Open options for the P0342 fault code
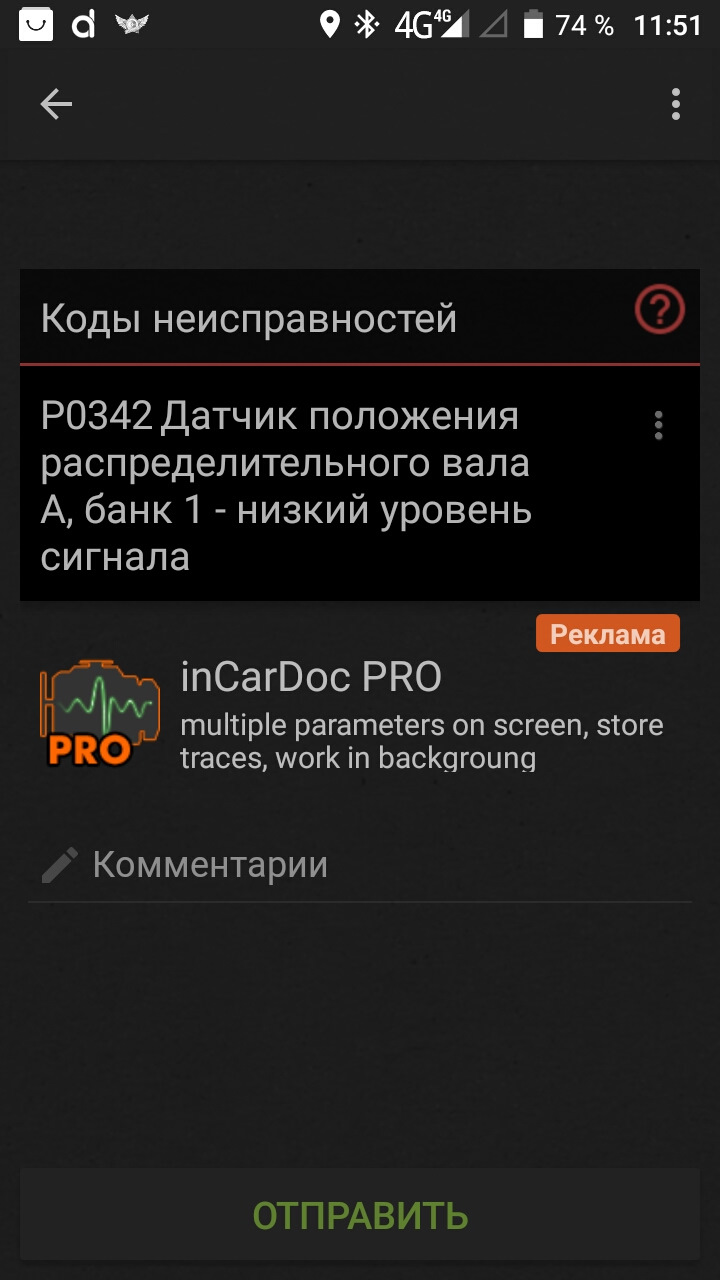The width and height of the screenshot is (720, 1280). point(658,425)
